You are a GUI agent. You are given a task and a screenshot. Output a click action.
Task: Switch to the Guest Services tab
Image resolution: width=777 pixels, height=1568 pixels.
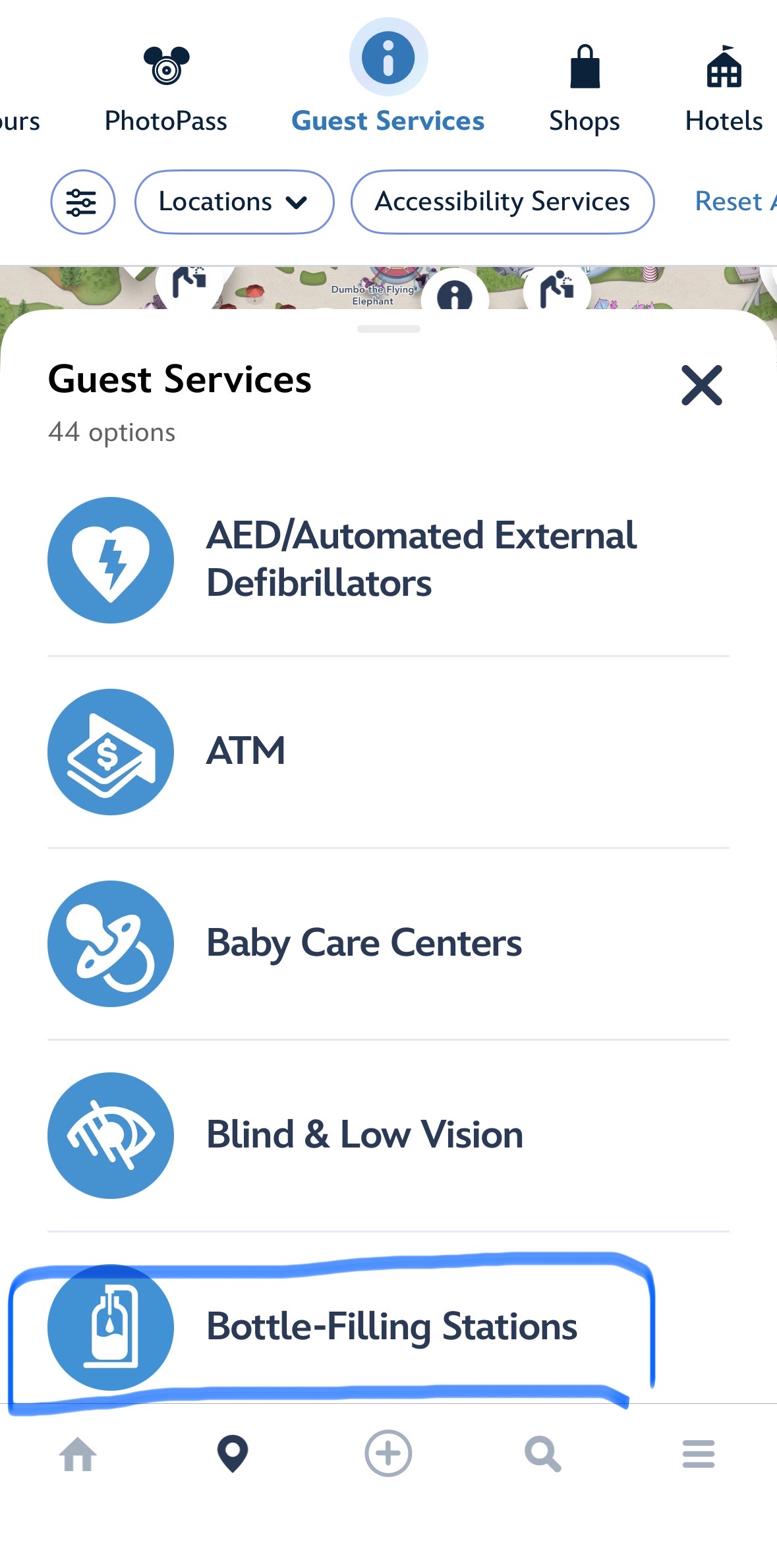pyautogui.click(x=388, y=86)
